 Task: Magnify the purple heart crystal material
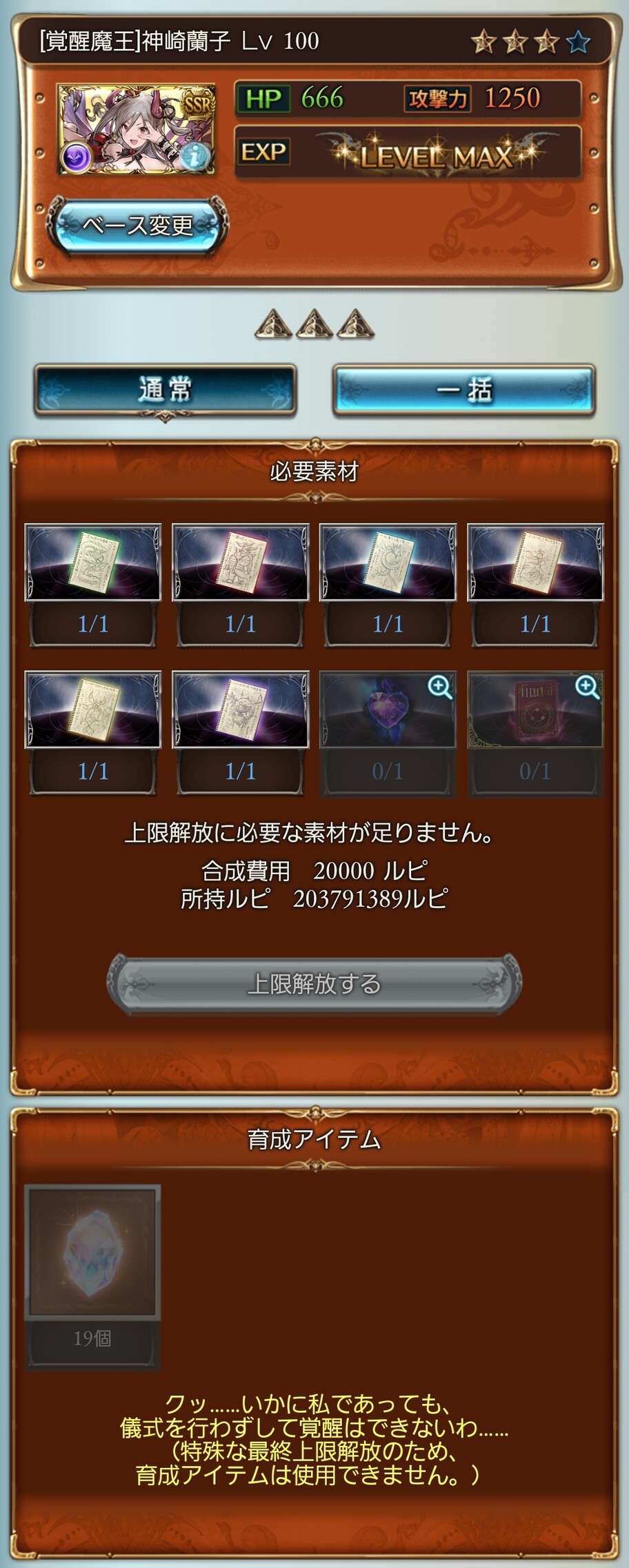pos(439,687)
